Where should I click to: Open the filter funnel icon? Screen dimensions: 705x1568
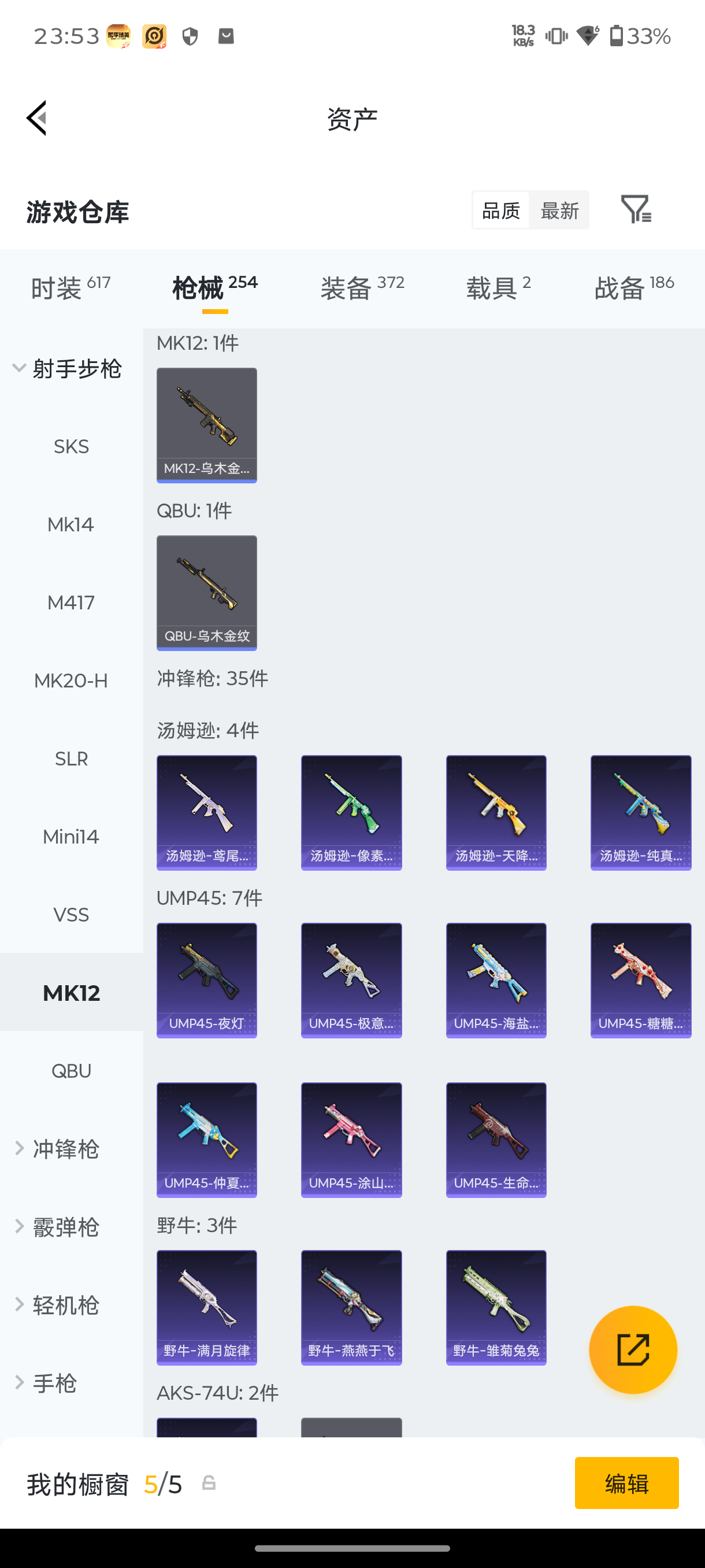coord(636,210)
